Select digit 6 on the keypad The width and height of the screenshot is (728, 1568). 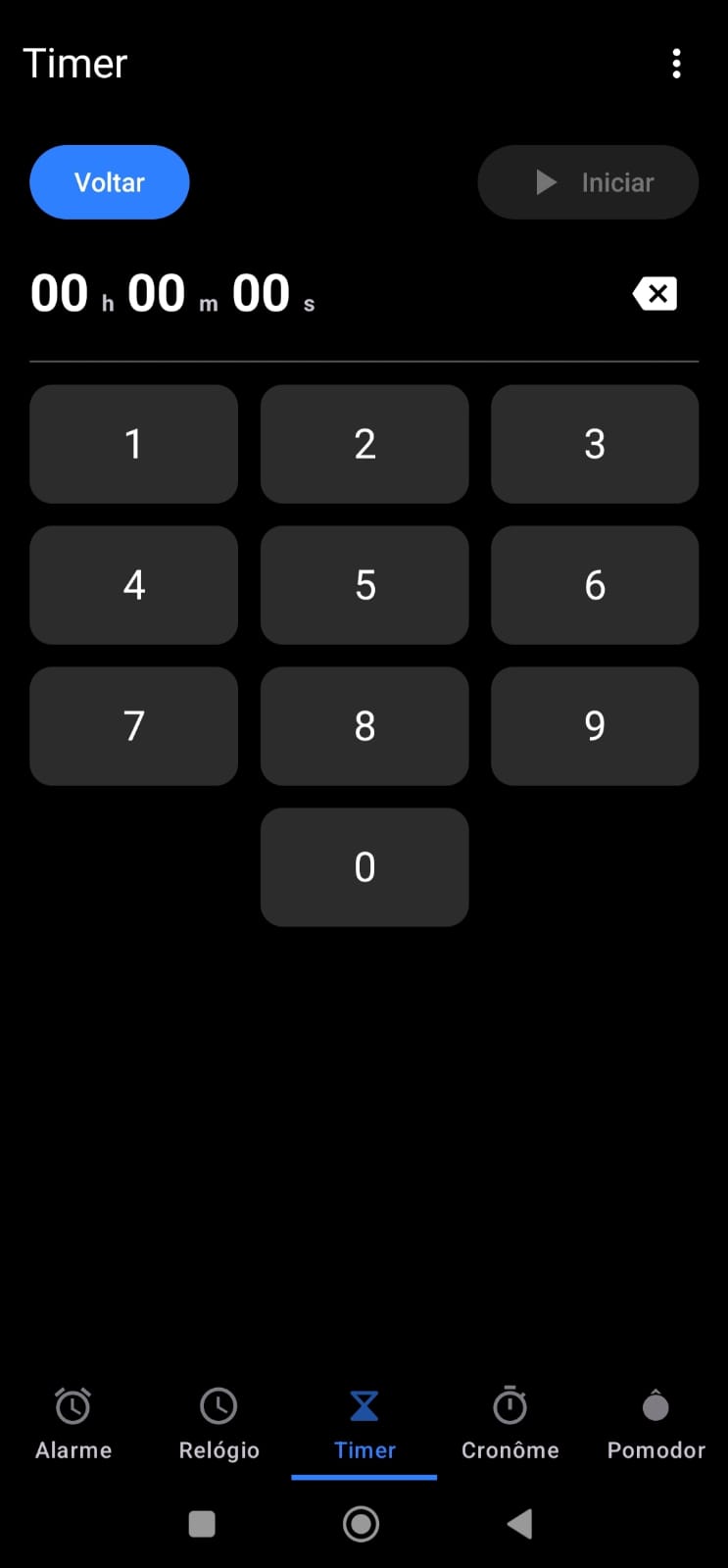point(595,585)
